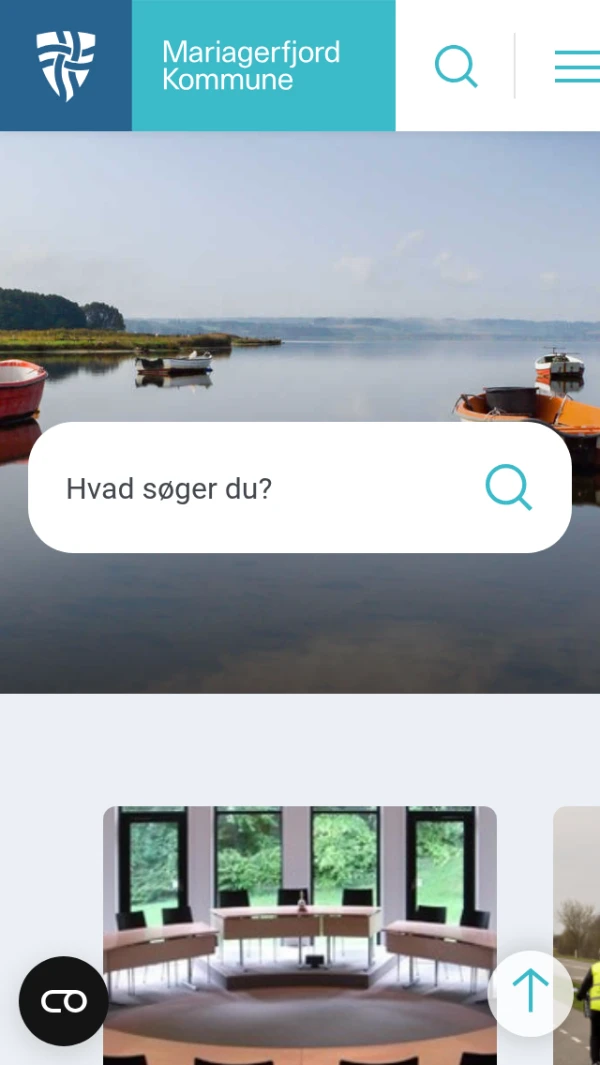Viewport: 600px width, 1065px height.
Task: Tap the scroll-to-top arrow button
Action: click(x=530, y=993)
